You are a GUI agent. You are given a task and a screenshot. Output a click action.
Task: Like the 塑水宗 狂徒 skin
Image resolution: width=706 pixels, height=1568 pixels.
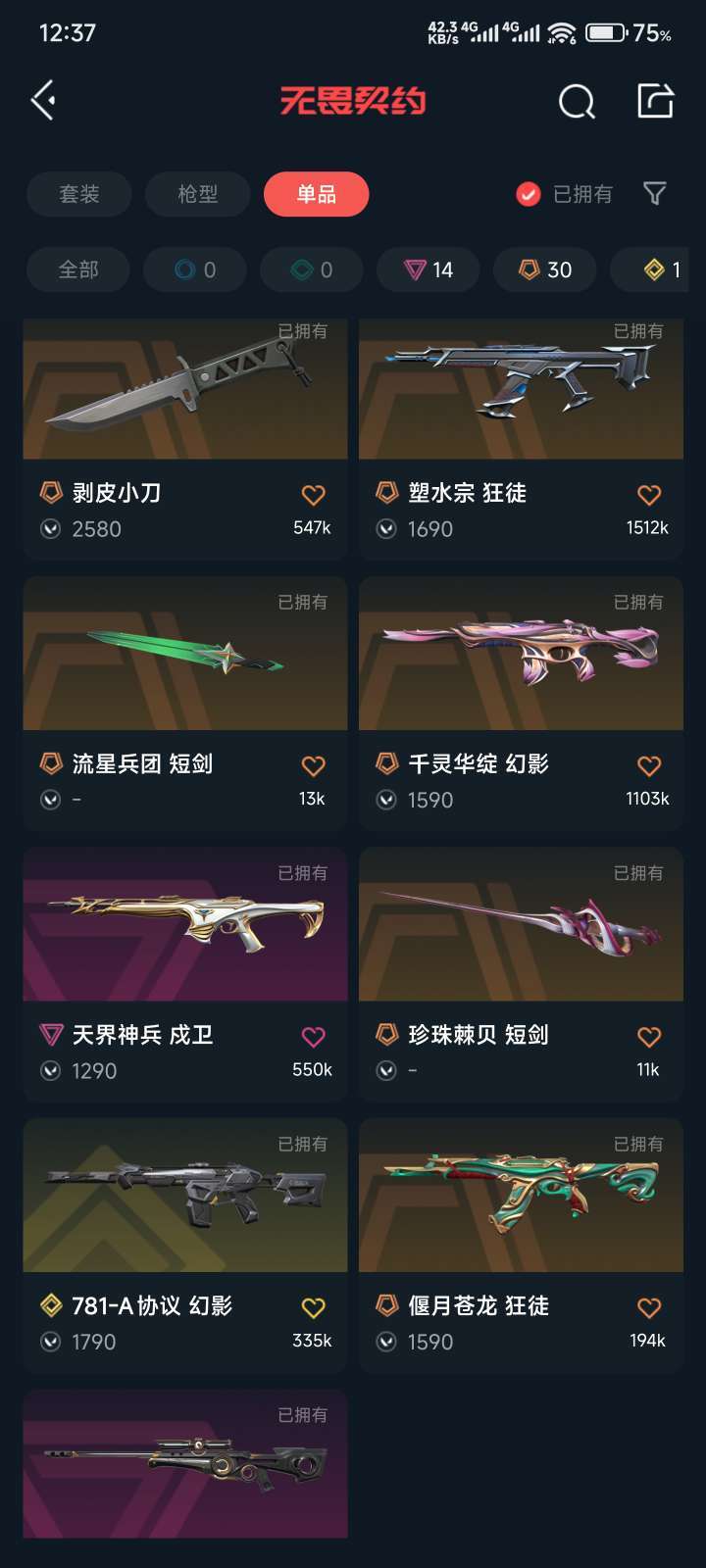click(649, 495)
